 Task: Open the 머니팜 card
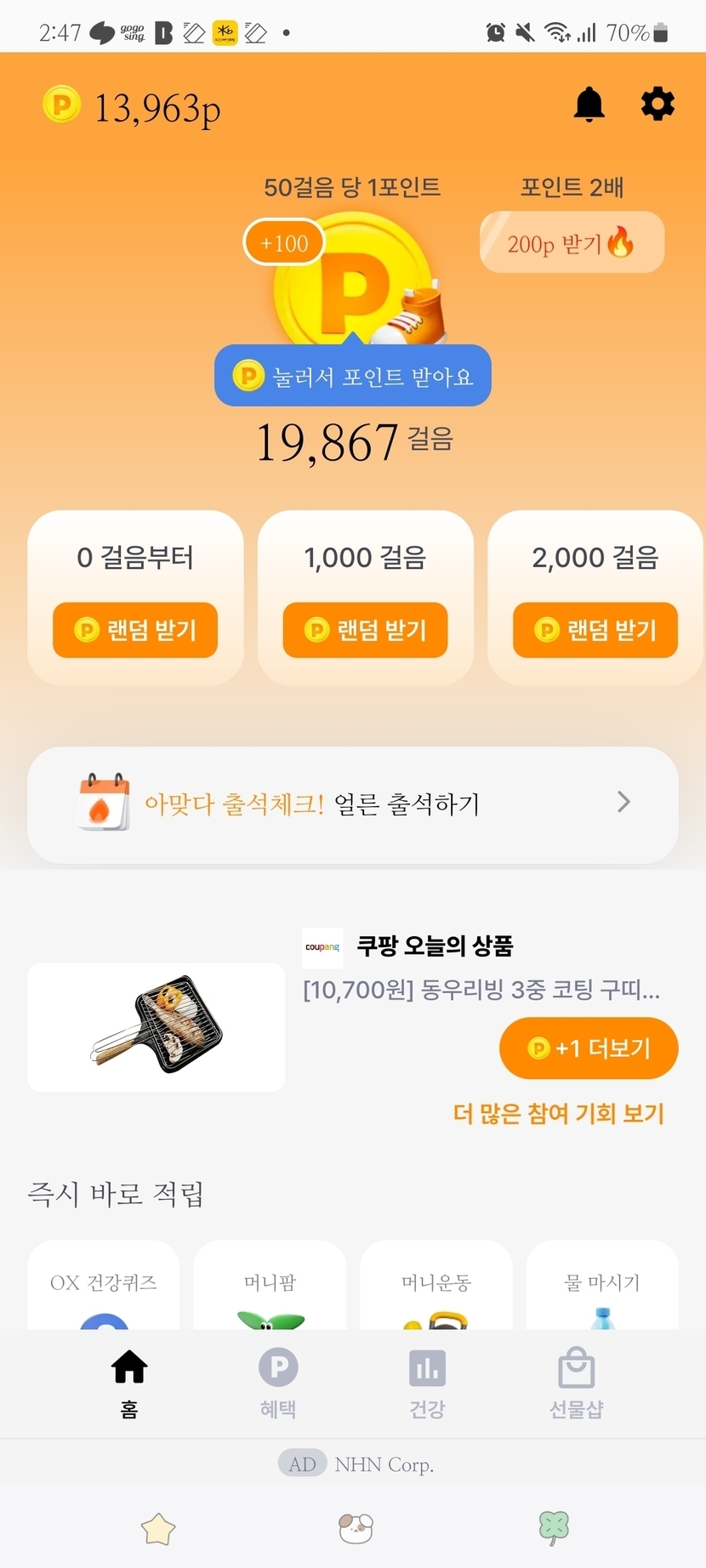(x=270, y=1284)
